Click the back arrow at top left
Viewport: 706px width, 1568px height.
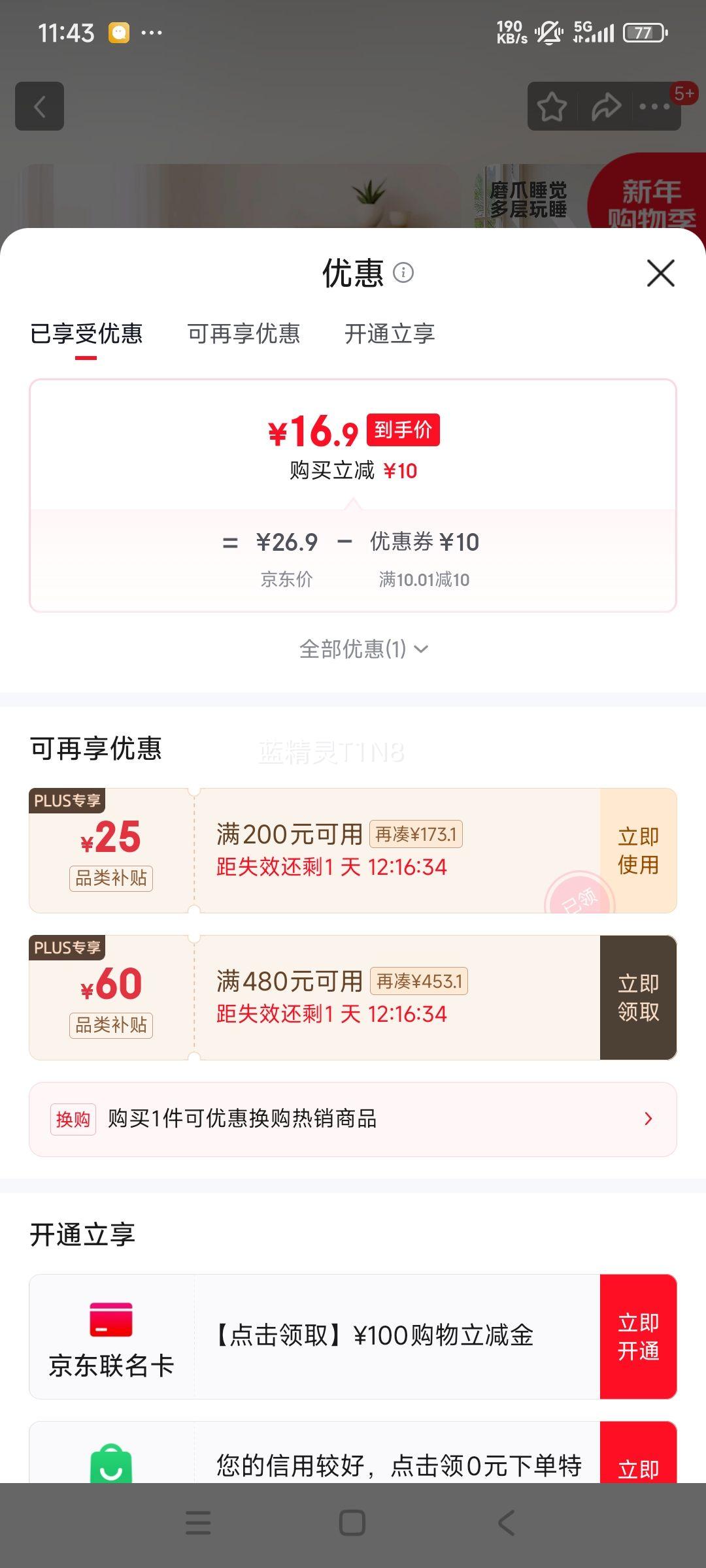coord(39,106)
